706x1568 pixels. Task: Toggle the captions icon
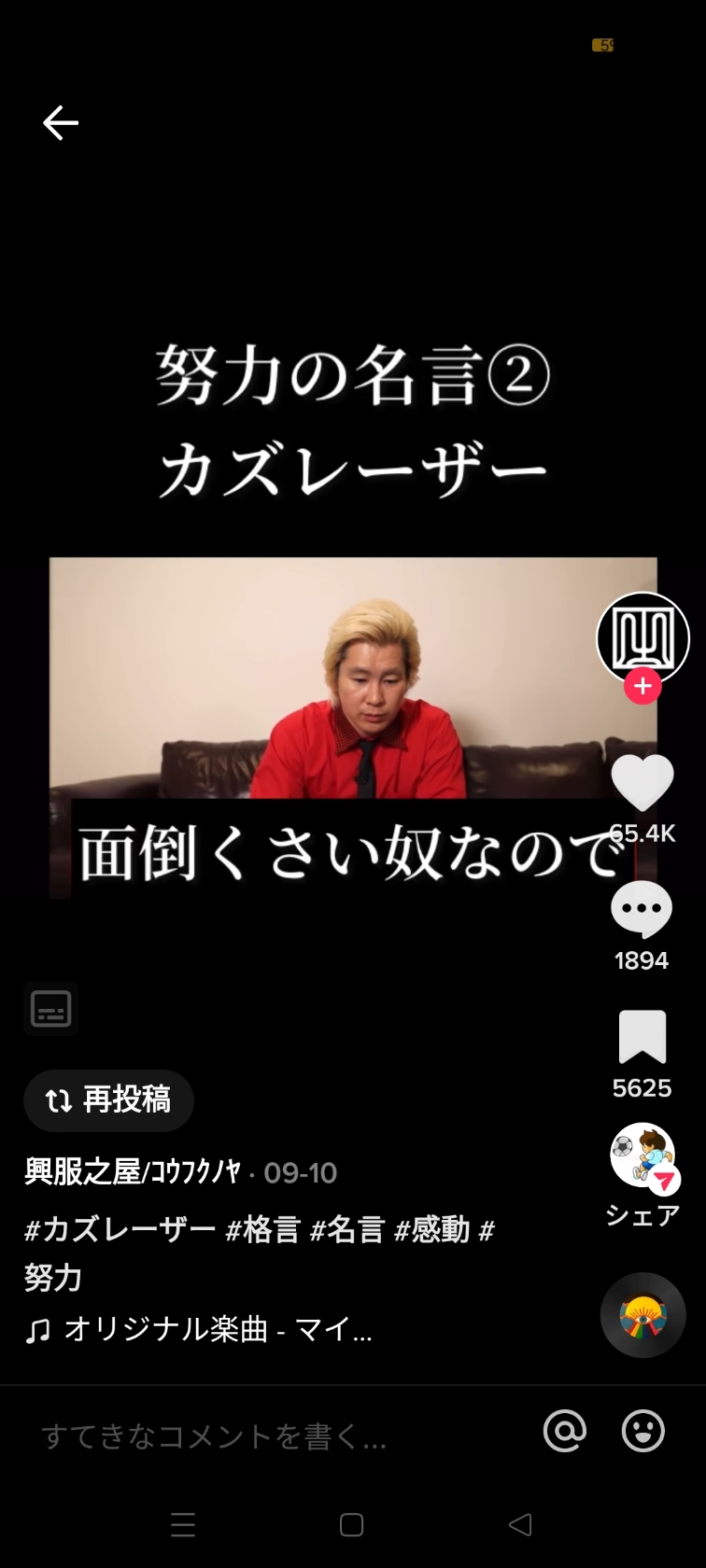50,1009
